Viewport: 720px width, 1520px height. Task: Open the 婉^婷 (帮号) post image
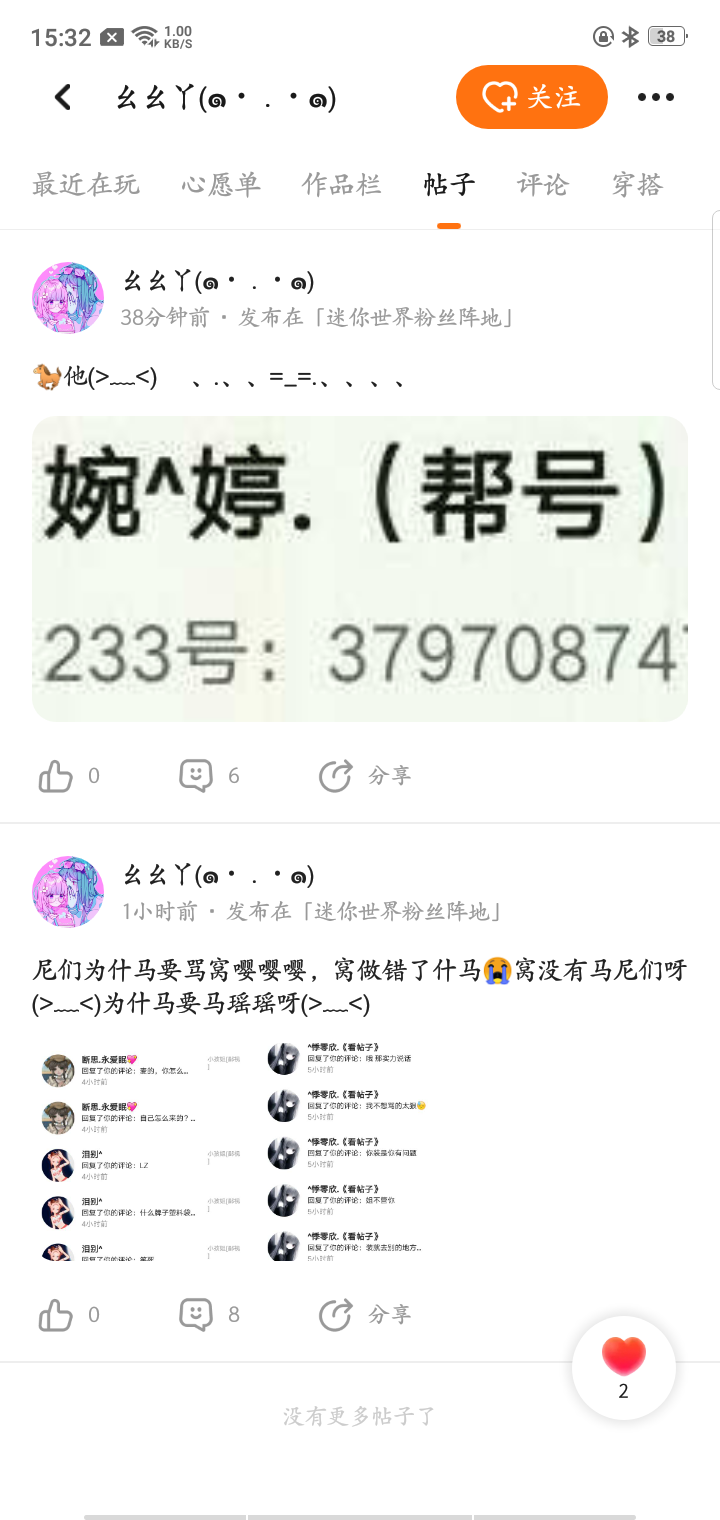coord(360,568)
